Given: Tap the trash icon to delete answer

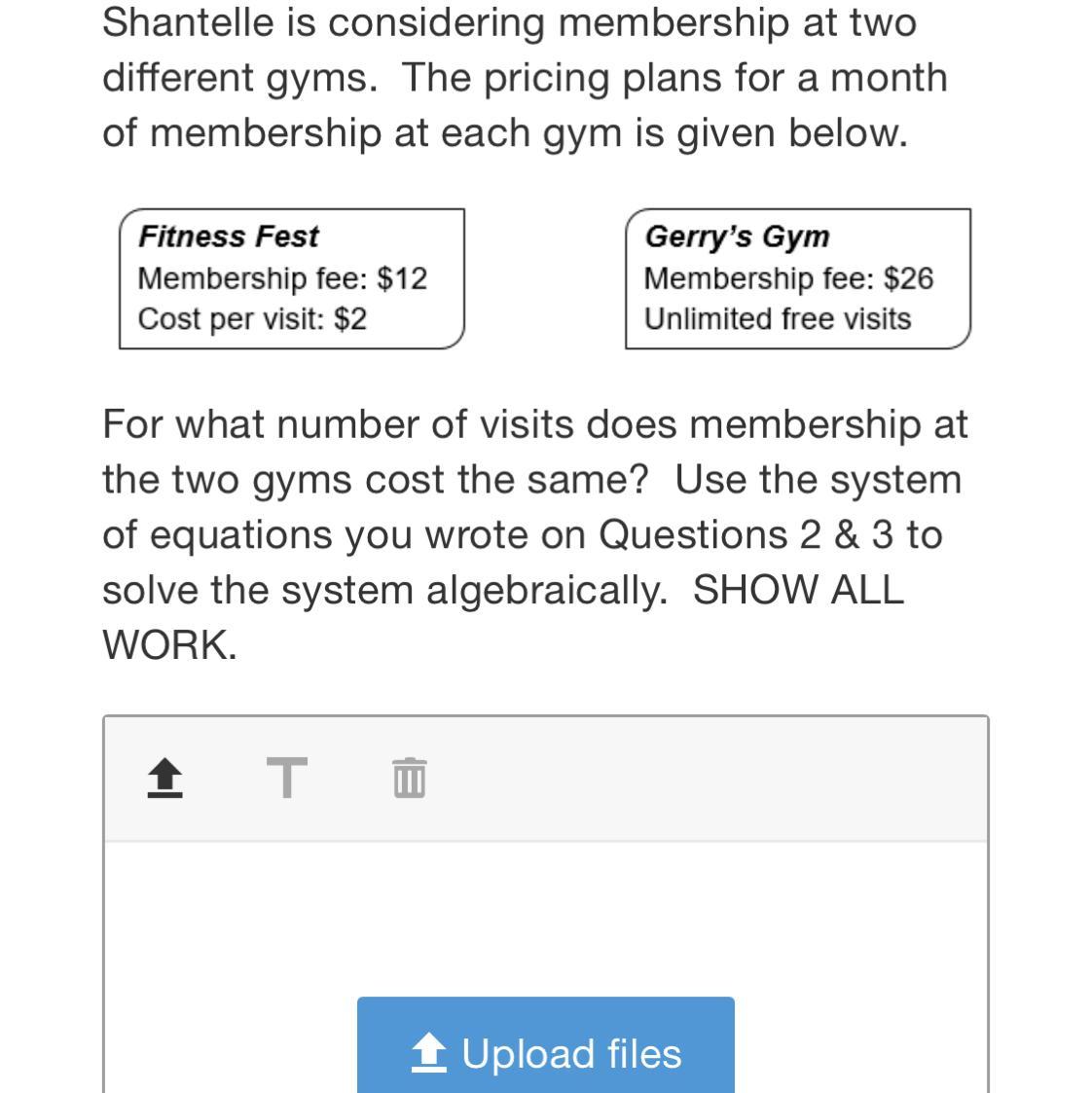Looking at the screenshot, I should click(409, 779).
